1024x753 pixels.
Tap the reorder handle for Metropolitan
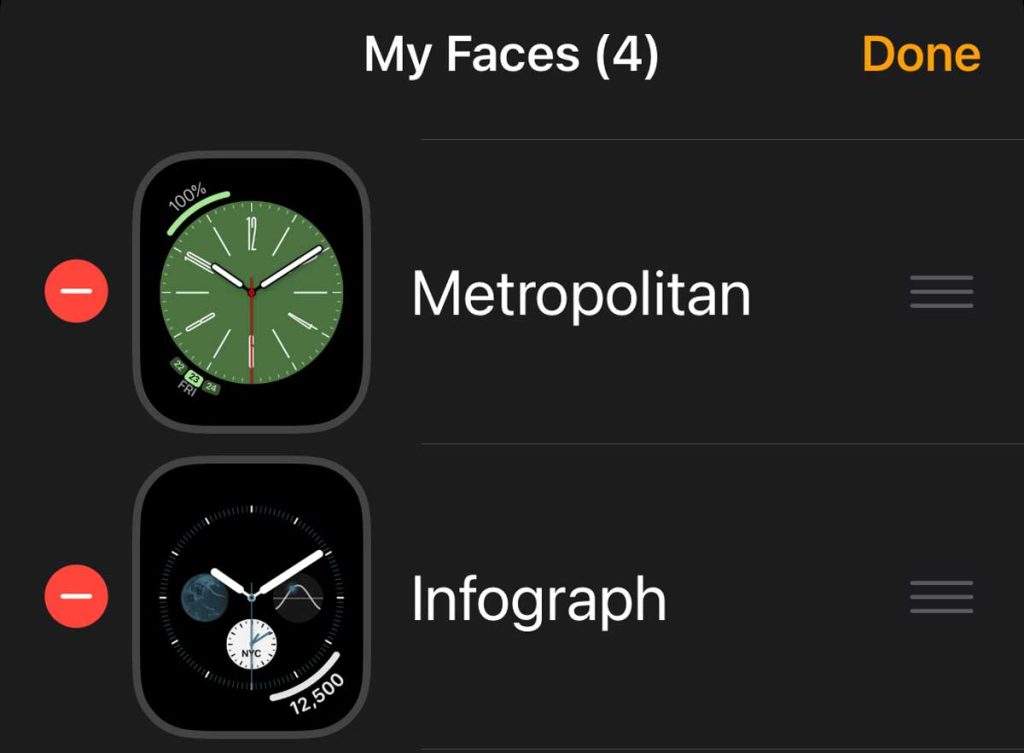[941, 291]
